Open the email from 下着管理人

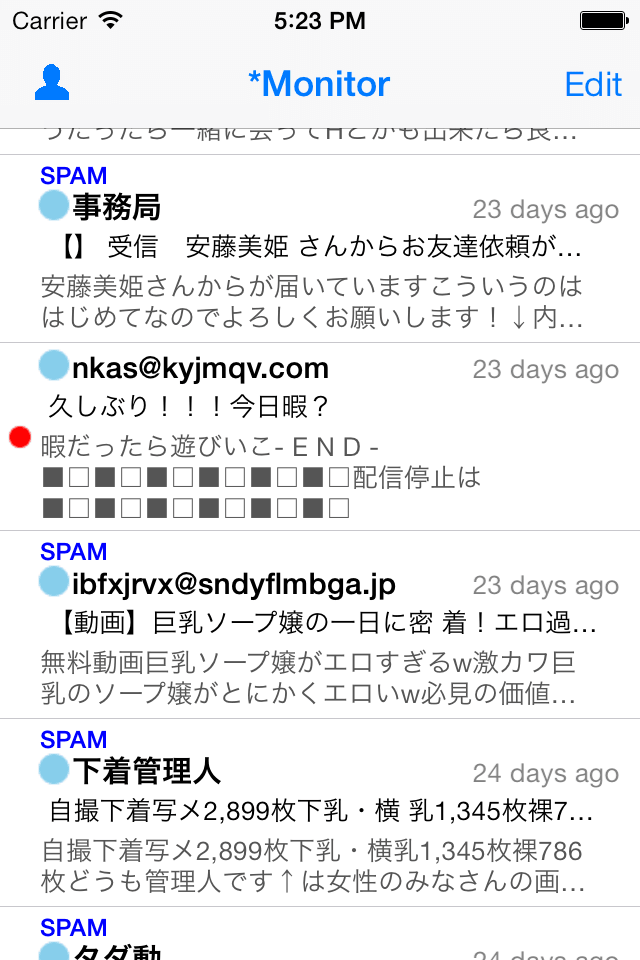click(x=320, y=813)
